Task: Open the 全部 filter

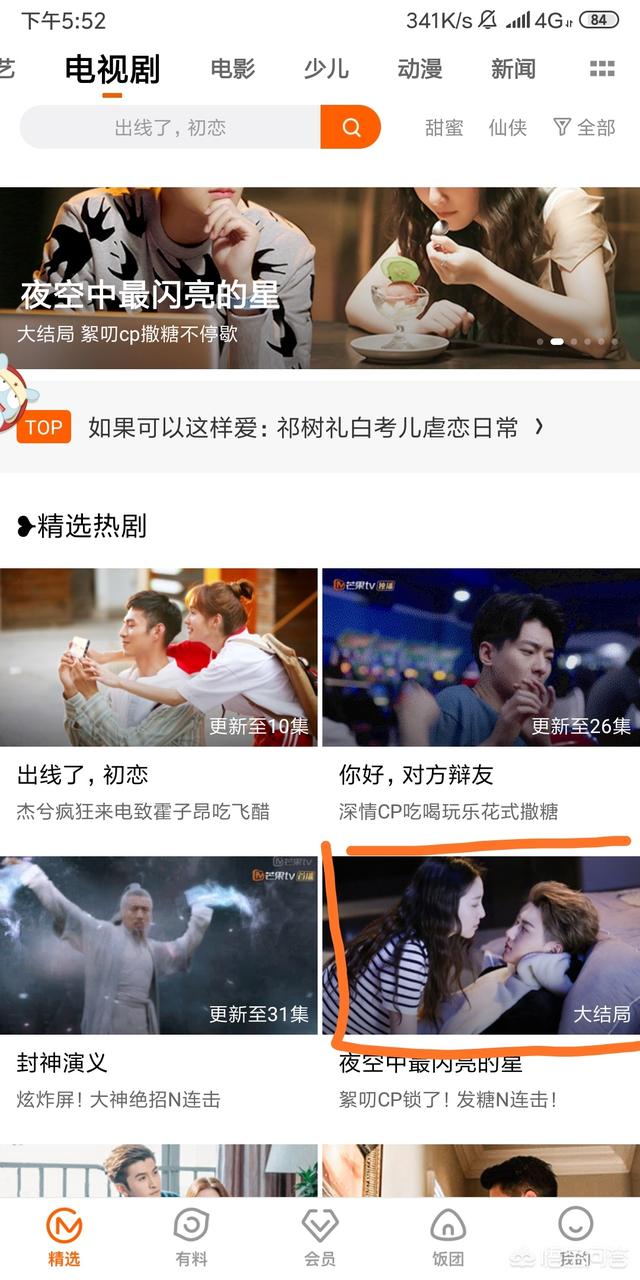Action: point(584,127)
